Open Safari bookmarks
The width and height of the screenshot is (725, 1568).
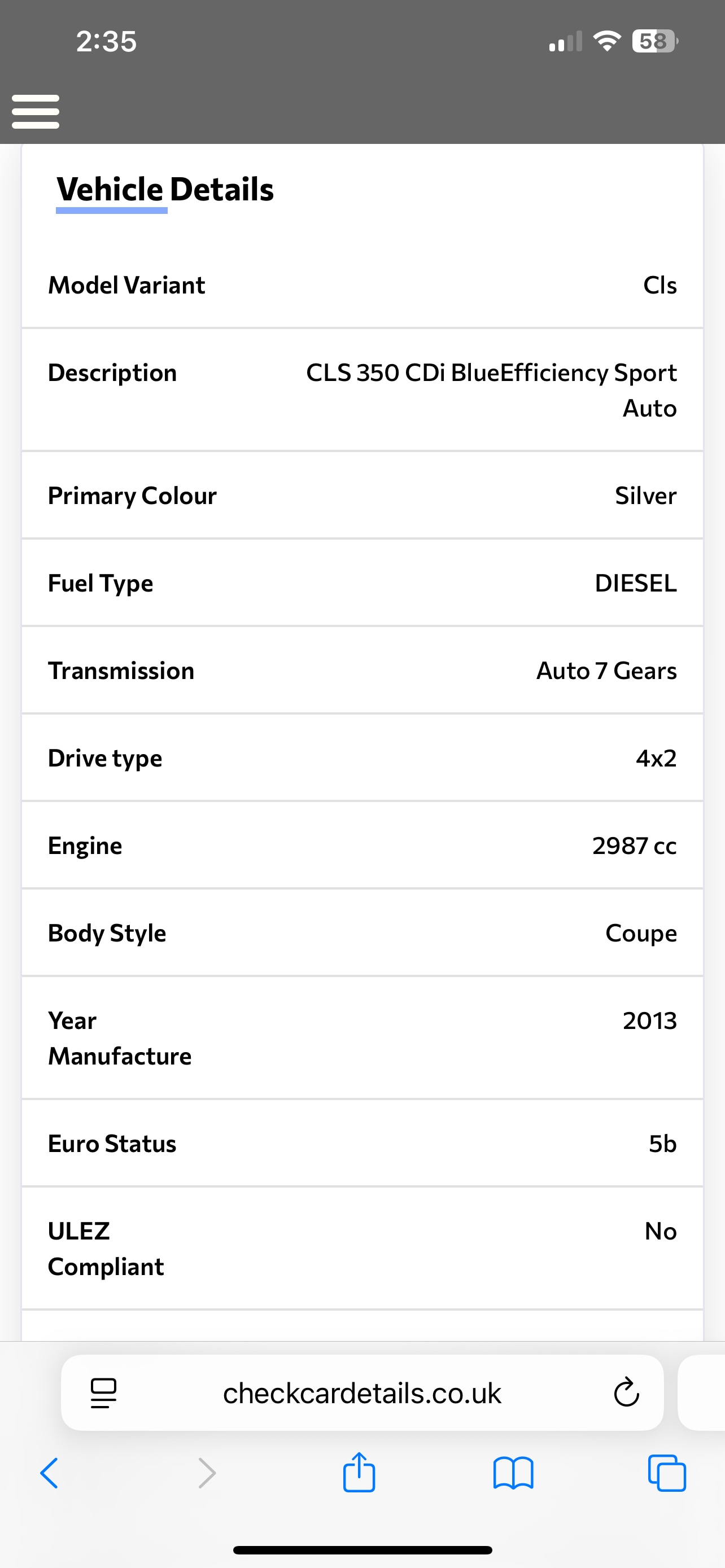513,1473
